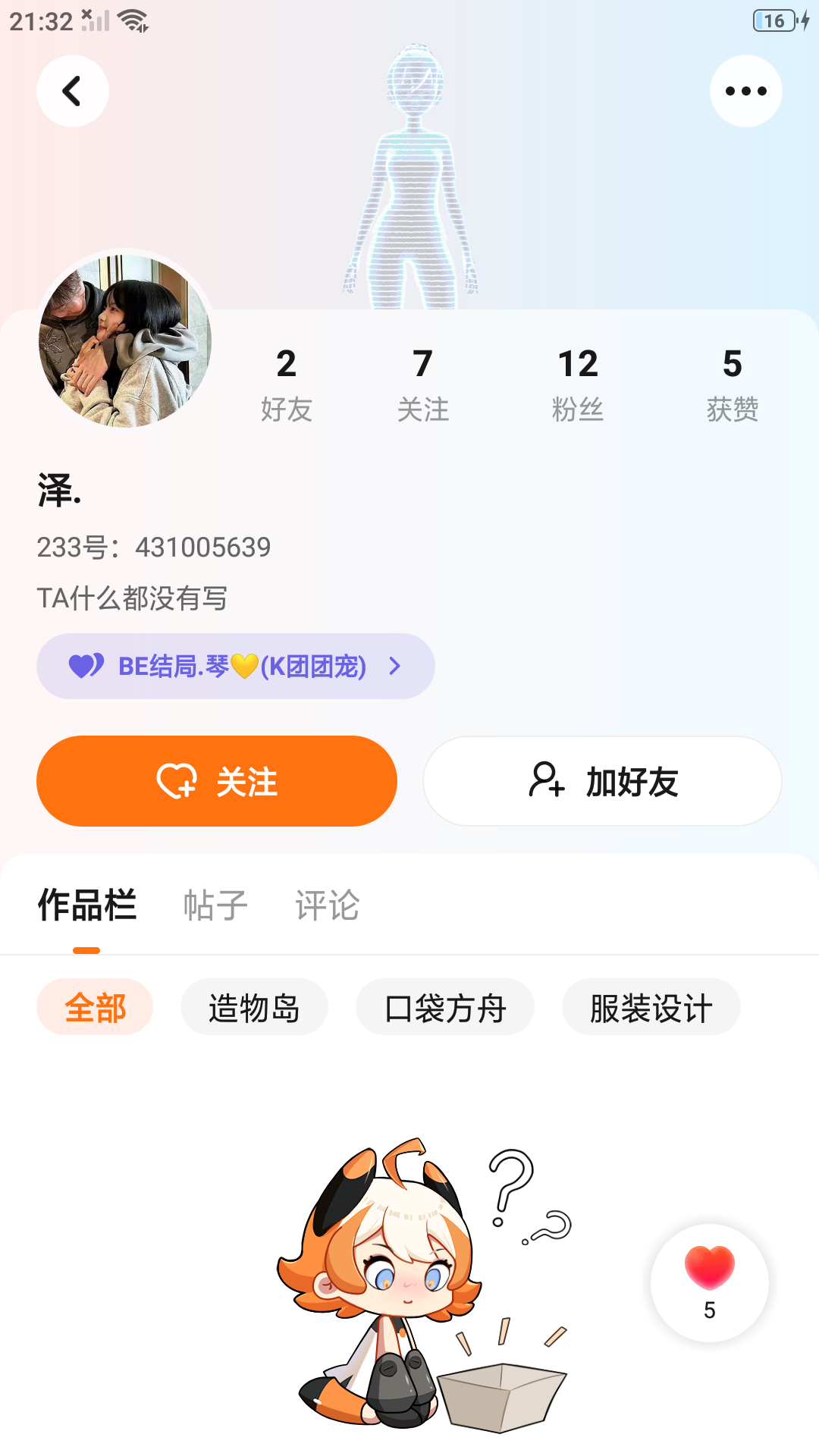Open the 关注 following count list
This screenshot has width=819, height=1456.
[x=422, y=384]
